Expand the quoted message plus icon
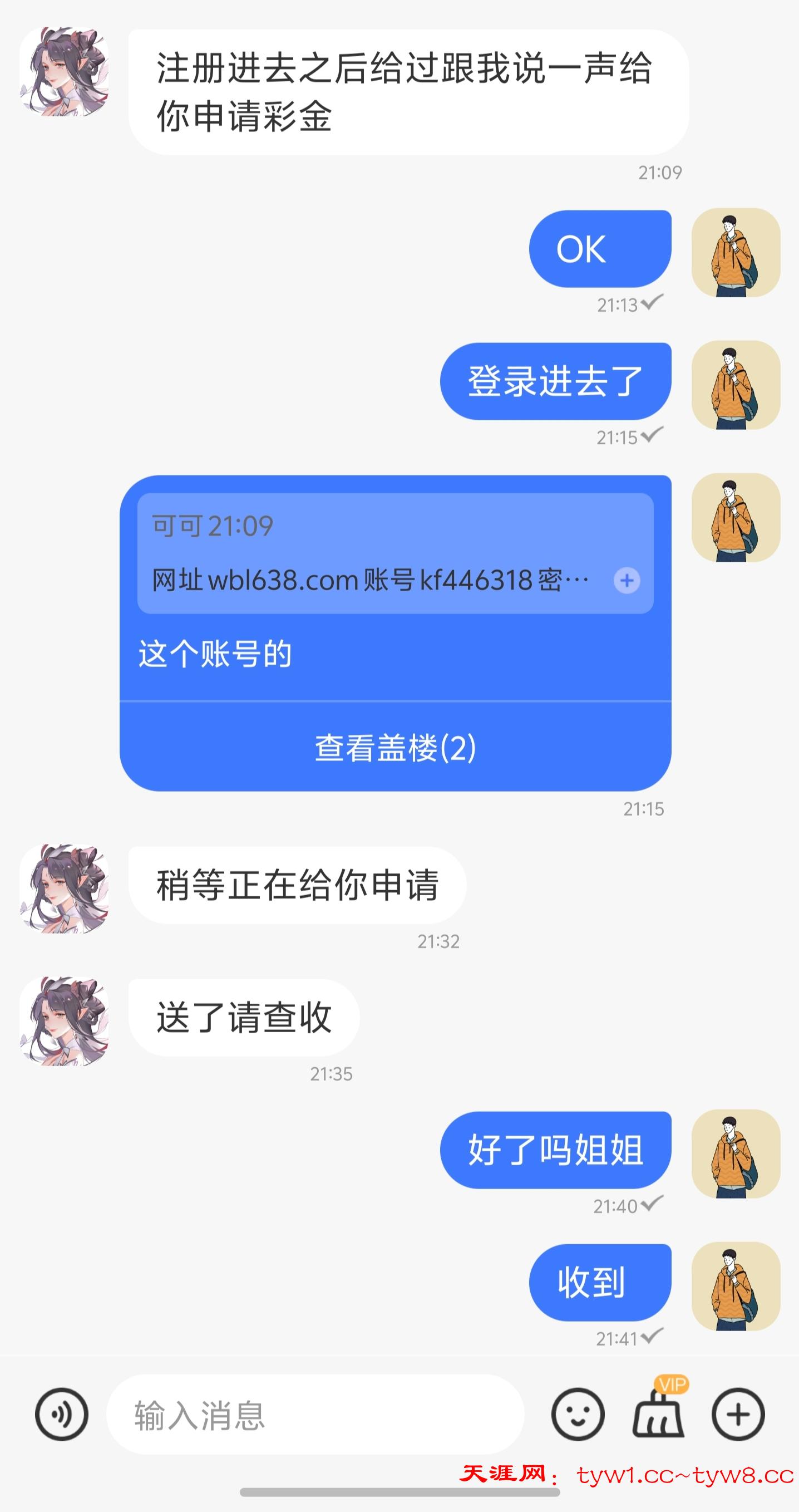The height and width of the screenshot is (1512, 799). click(x=627, y=581)
